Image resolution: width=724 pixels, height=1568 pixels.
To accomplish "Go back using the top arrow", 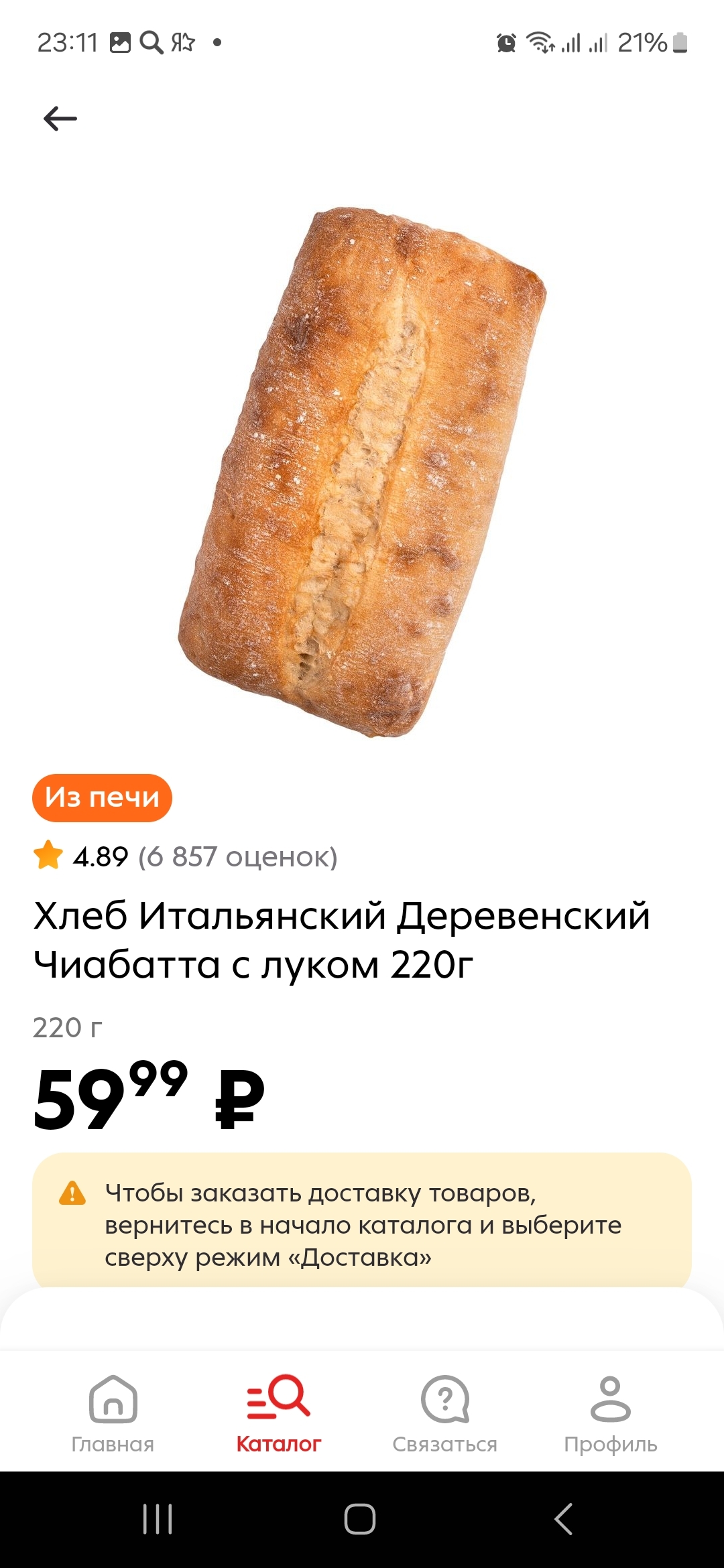I will click(x=60, y=119).
